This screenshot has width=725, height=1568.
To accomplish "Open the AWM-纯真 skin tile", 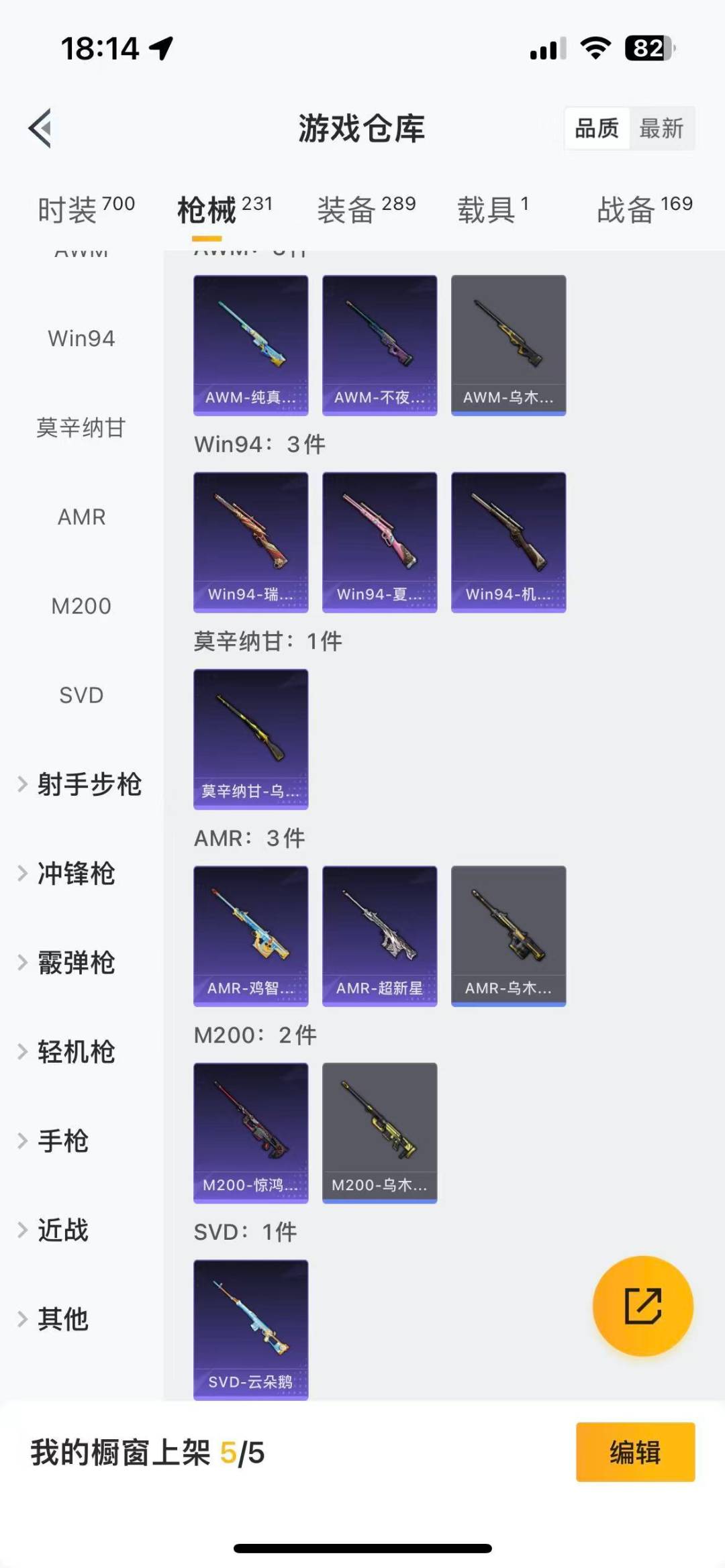I will click(x=250, y=345).
